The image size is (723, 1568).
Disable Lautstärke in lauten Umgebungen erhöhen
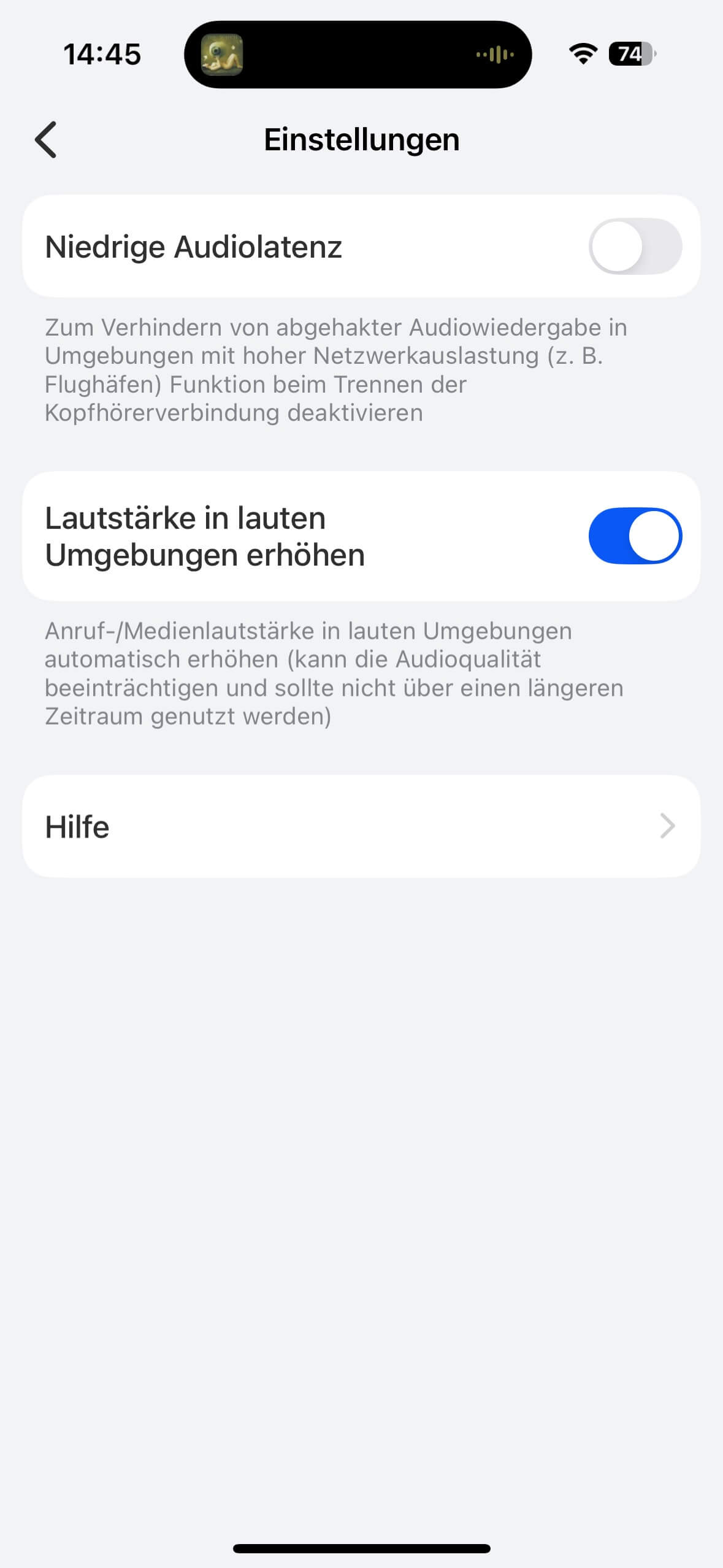pyautogui.click(x=635, y=536)
